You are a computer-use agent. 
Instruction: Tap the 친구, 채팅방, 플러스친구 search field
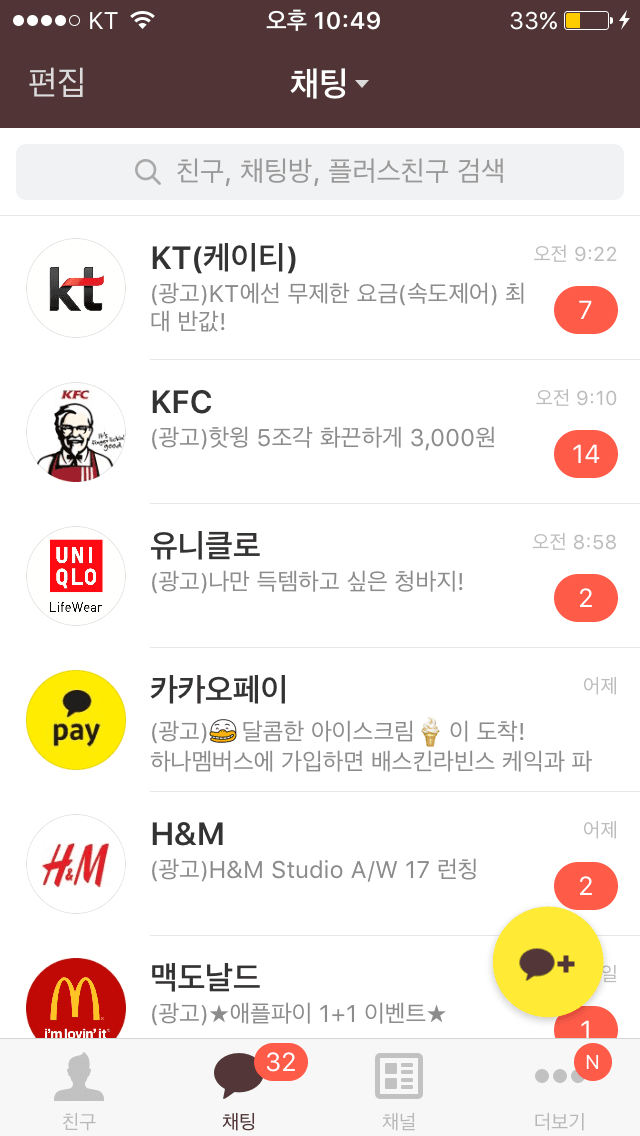point(320,172)
